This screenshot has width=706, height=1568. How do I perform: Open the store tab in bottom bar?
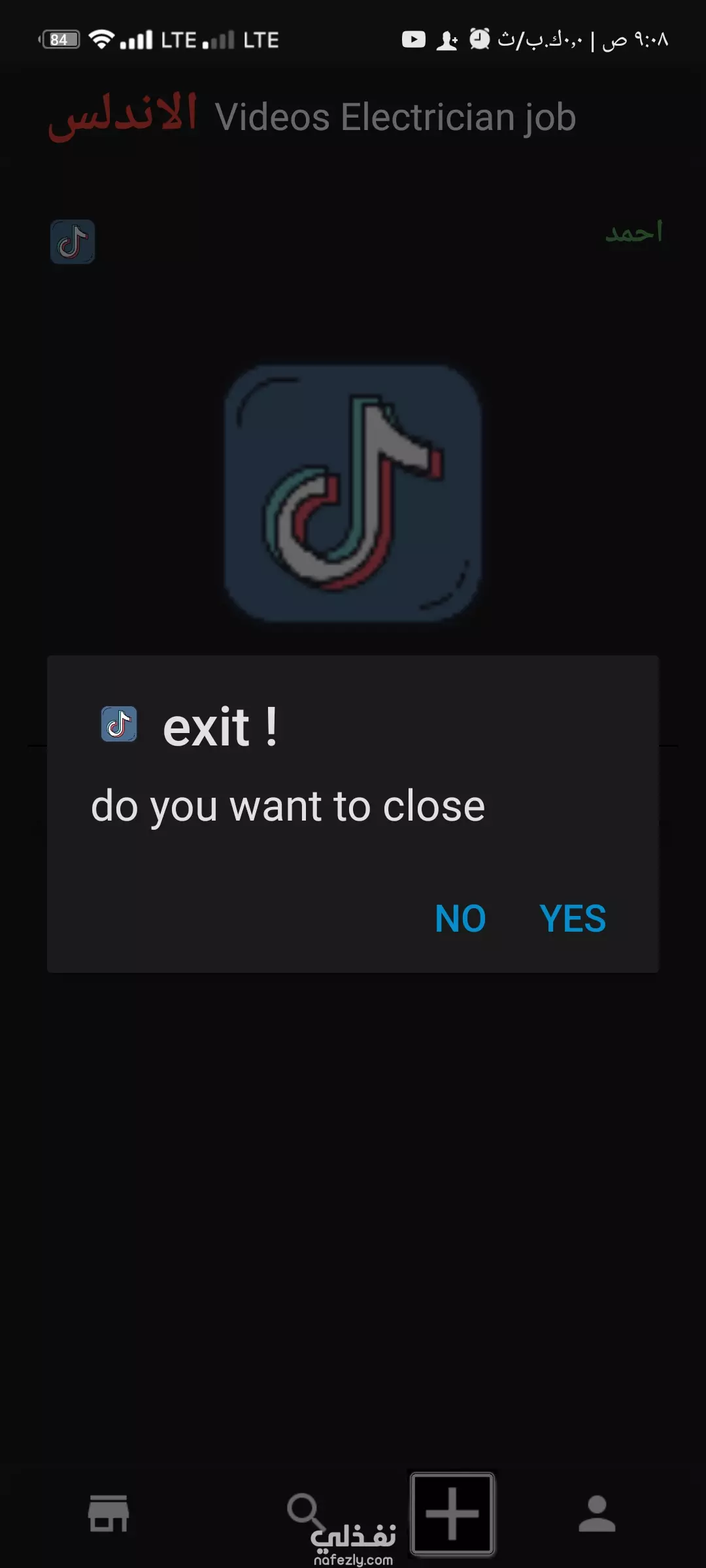[x=109, y=1513]
